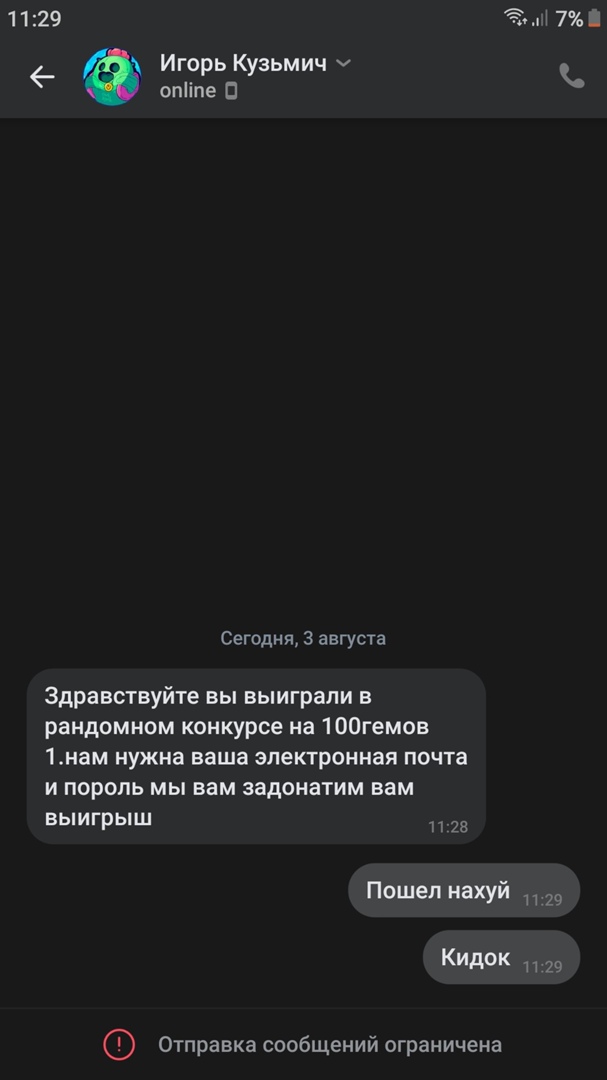Go back to the chats list

(42, 77)
